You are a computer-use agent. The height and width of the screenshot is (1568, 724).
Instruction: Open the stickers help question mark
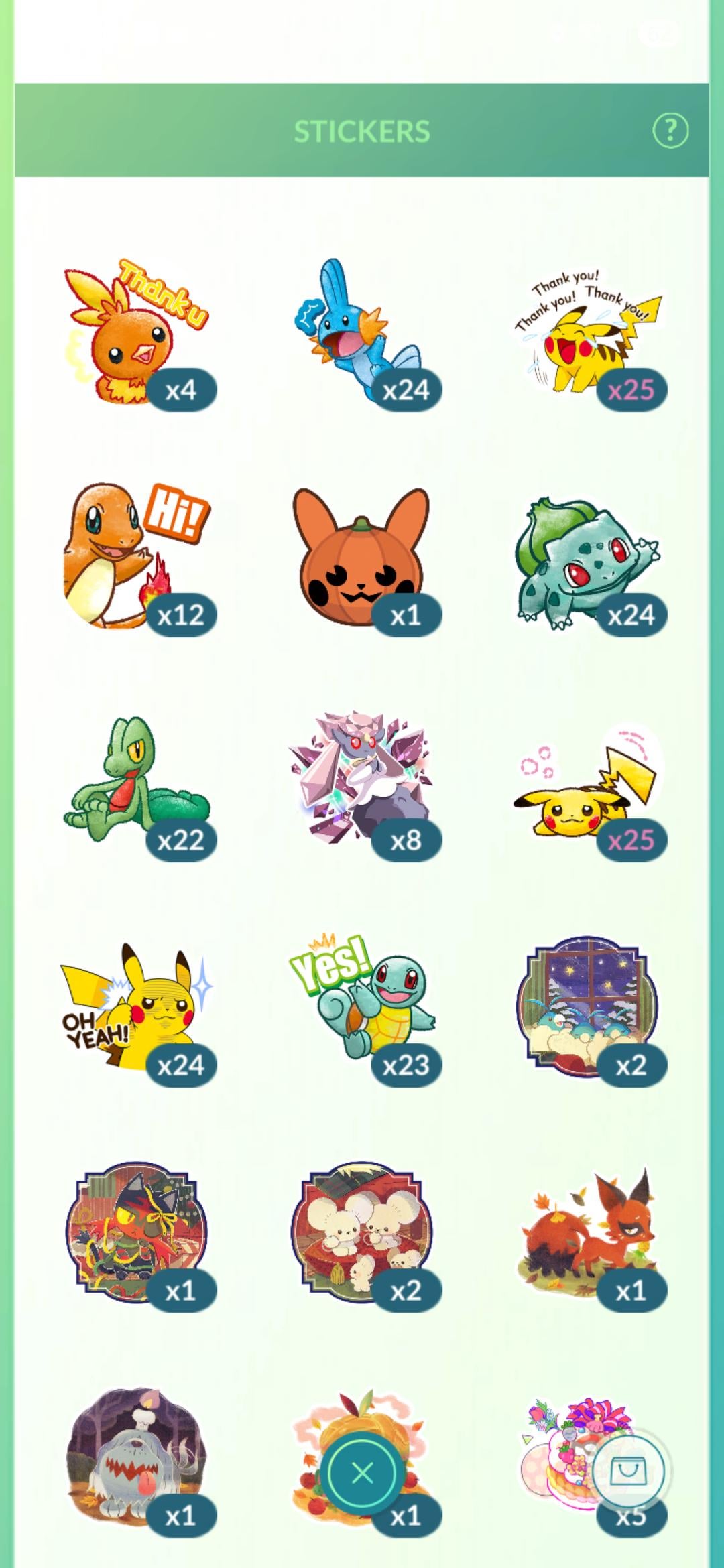[670, 131]
